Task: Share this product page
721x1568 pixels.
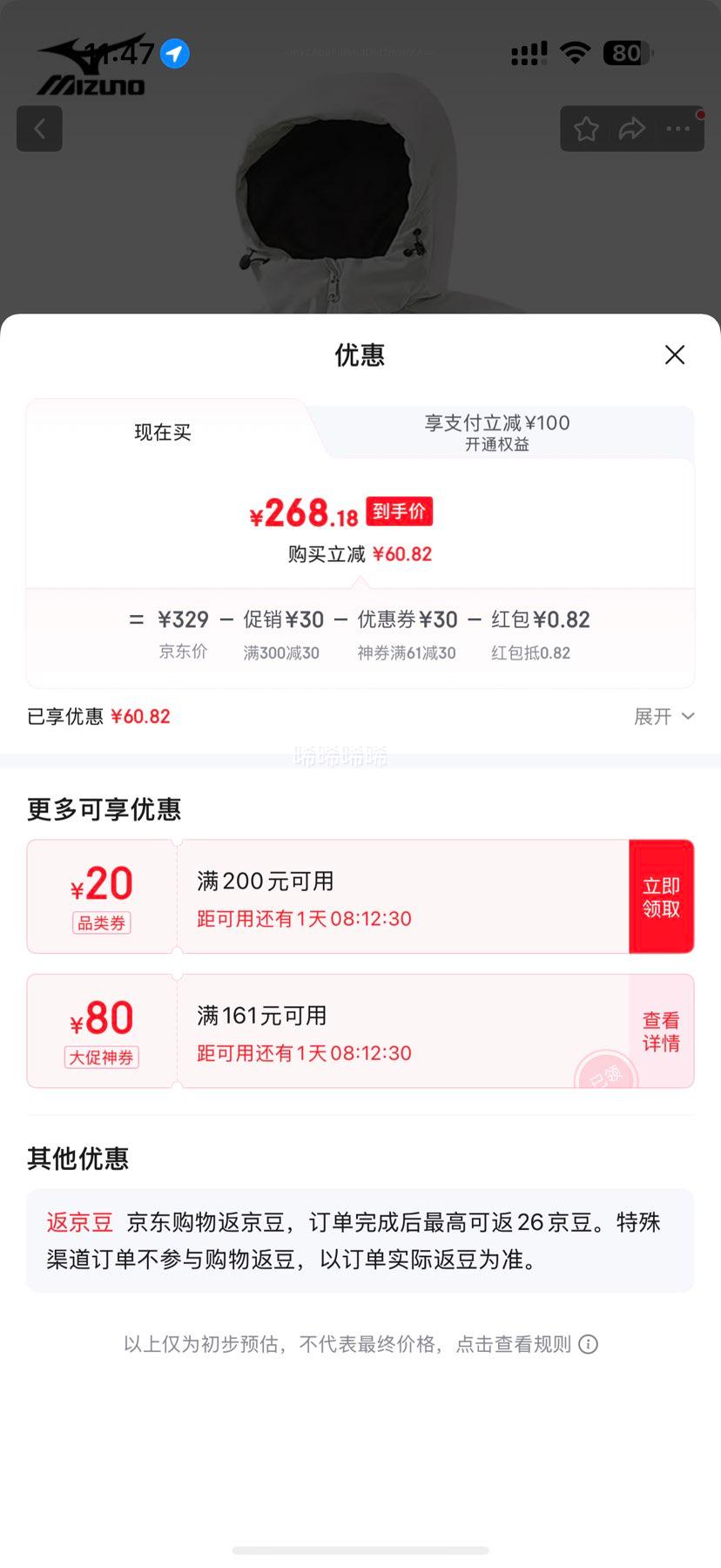Action: pos(632,129)
